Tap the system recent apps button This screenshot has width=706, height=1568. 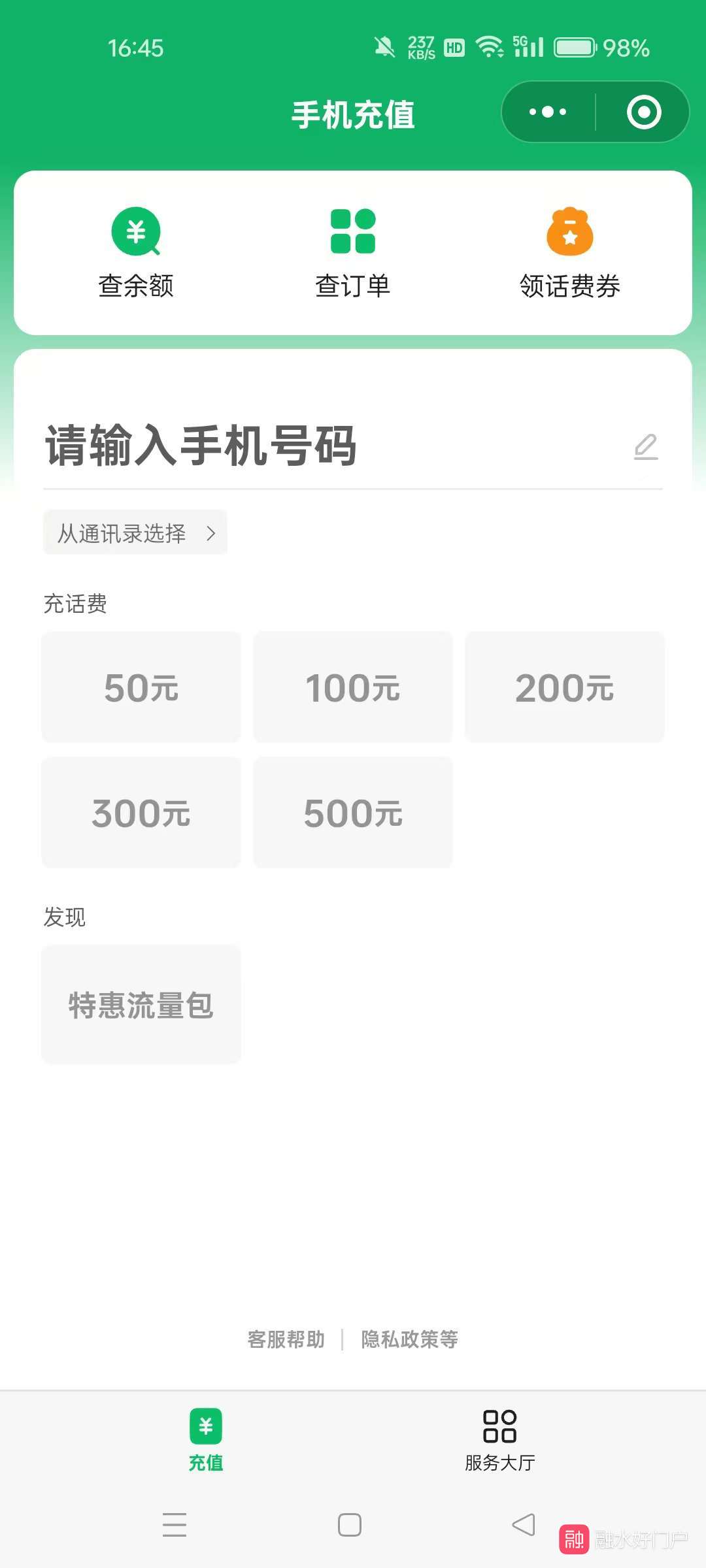175,1525
